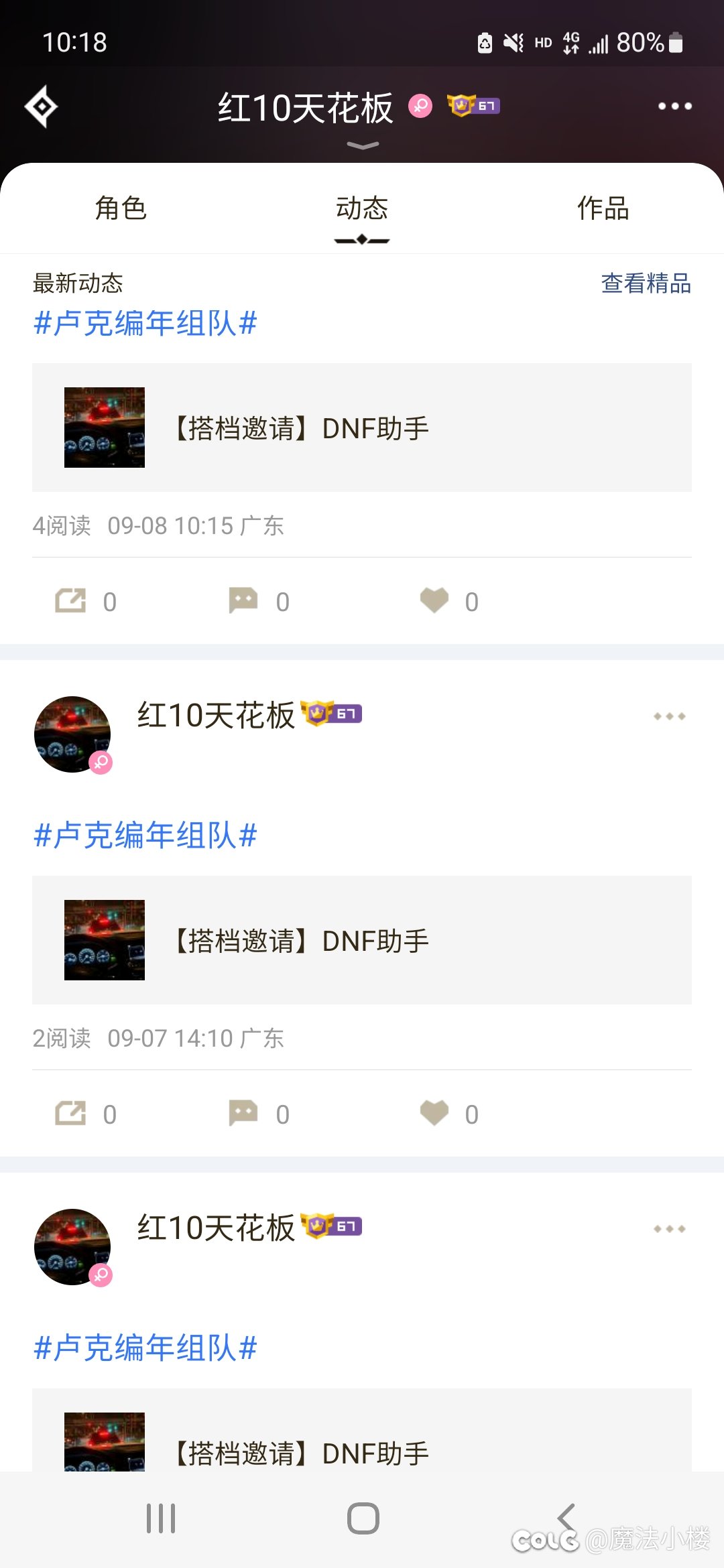Expand the profile header chevron
Viewport: 724px width, 1568px height.
pos(363,145)
